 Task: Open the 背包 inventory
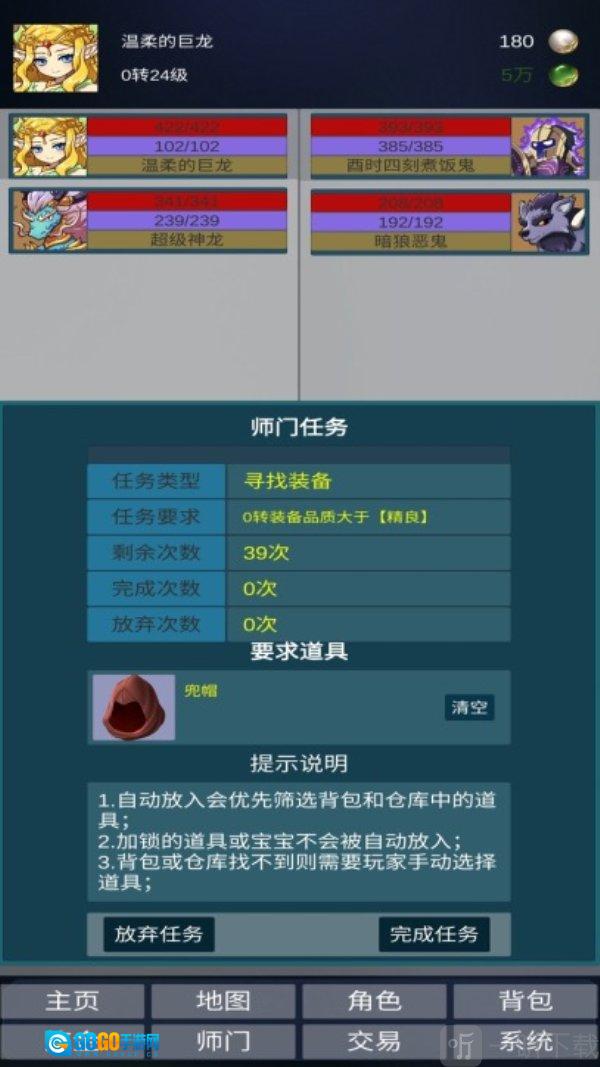point(525,1000)
